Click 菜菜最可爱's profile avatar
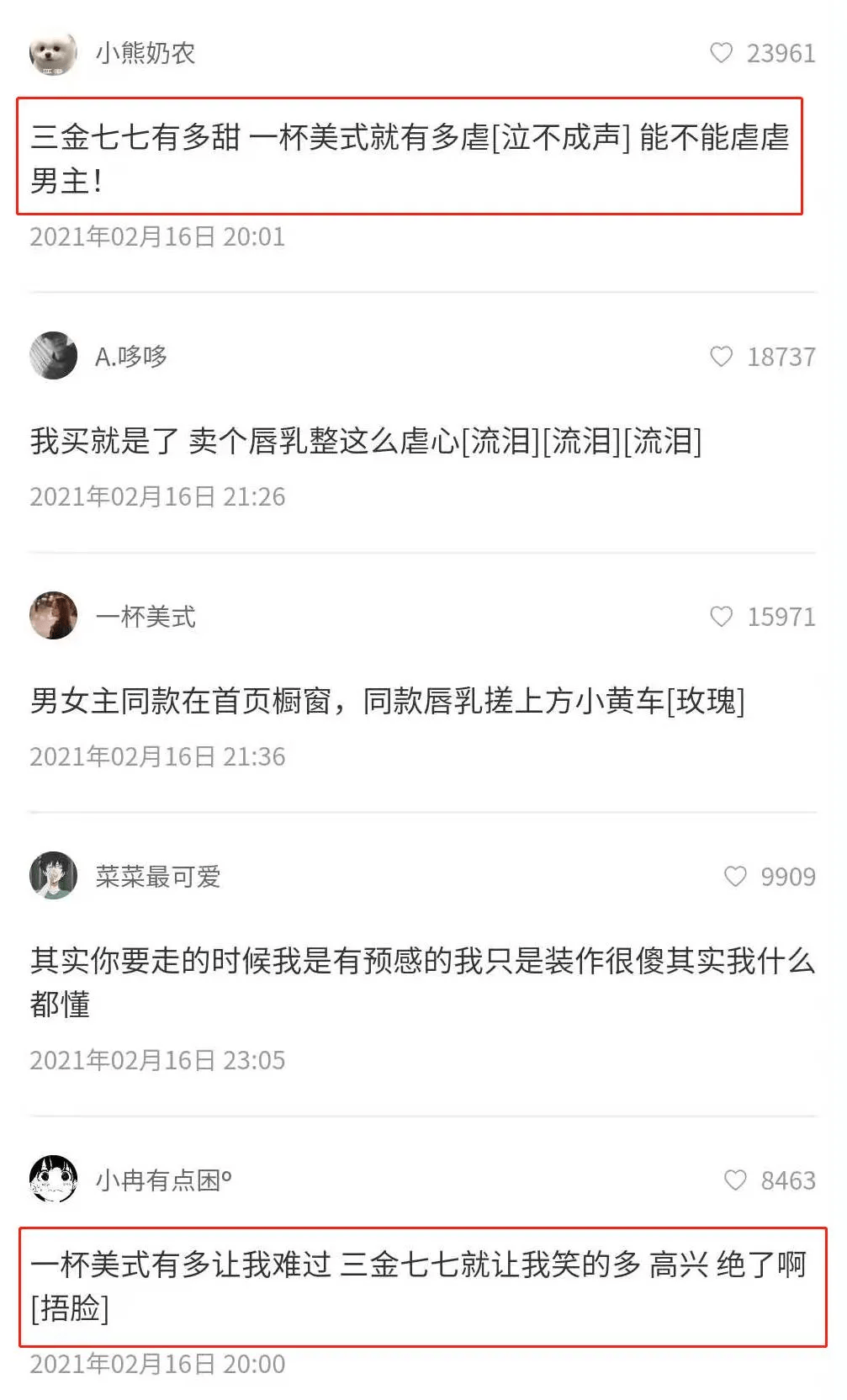Viewport: 847px width, 1400px height. pos(52,876)
